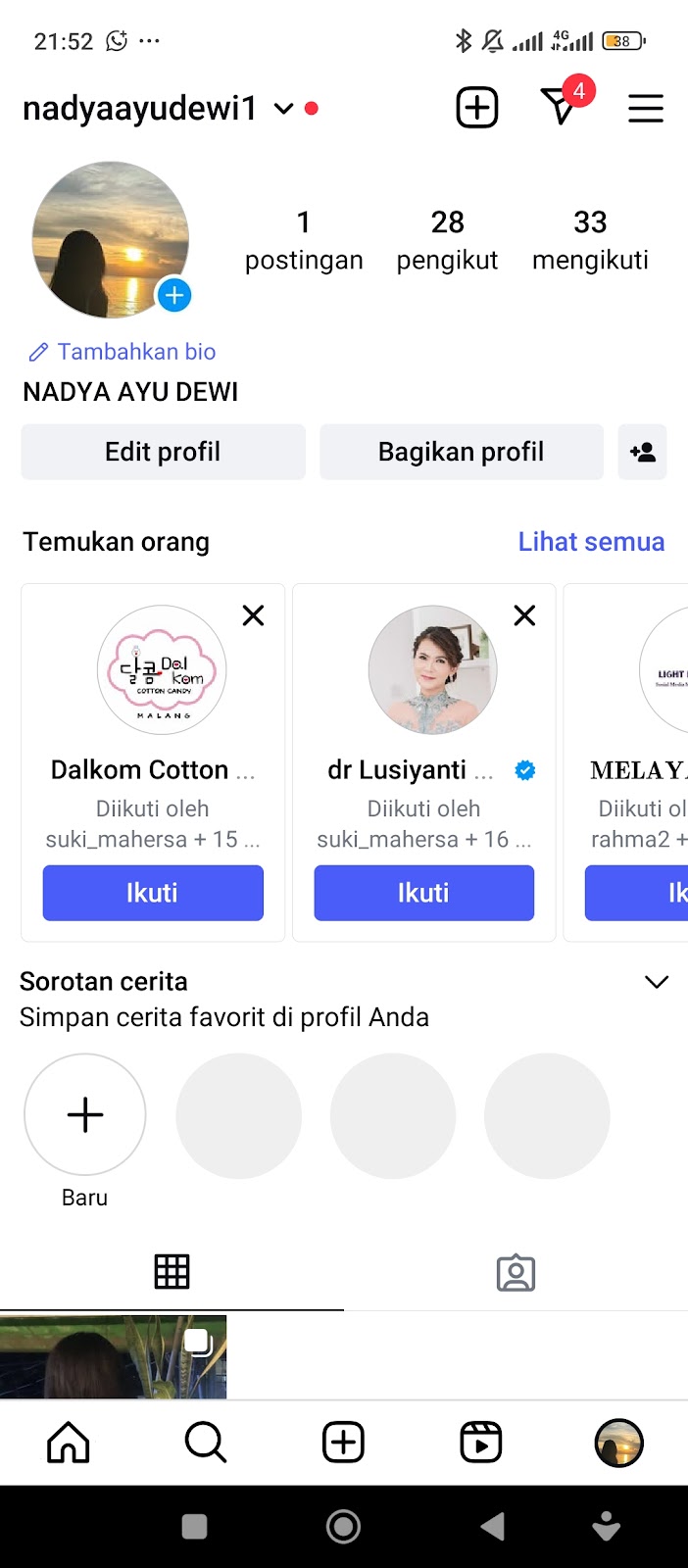
Task: Tap Bagikan profil button
Action: [x=461, y=452]
